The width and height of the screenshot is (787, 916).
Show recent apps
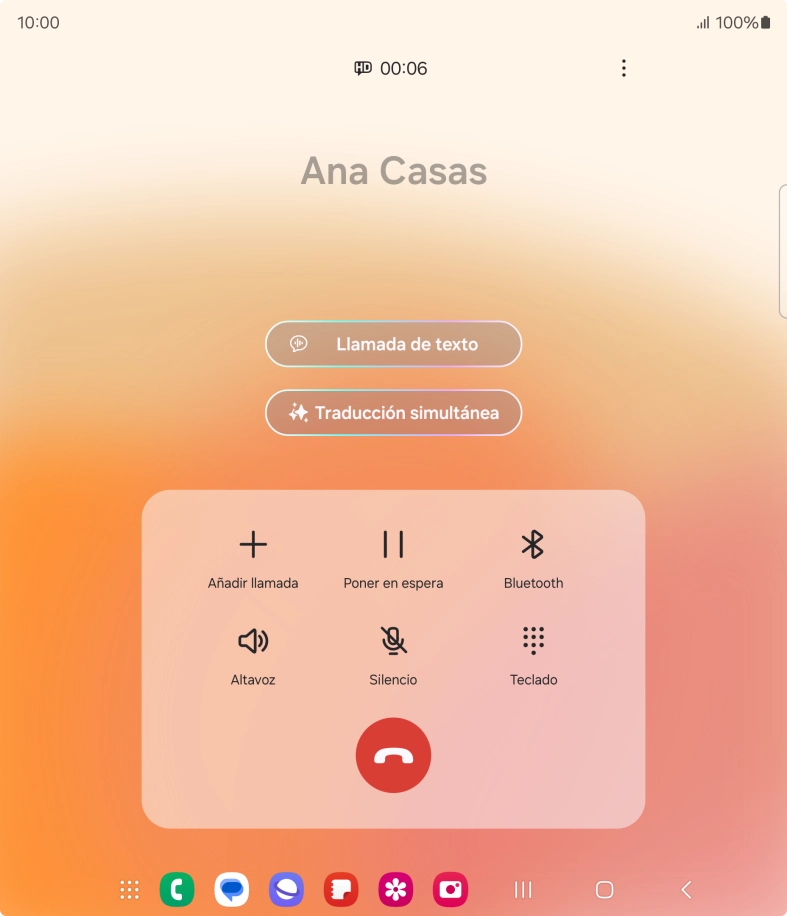[x=523, y=889]
